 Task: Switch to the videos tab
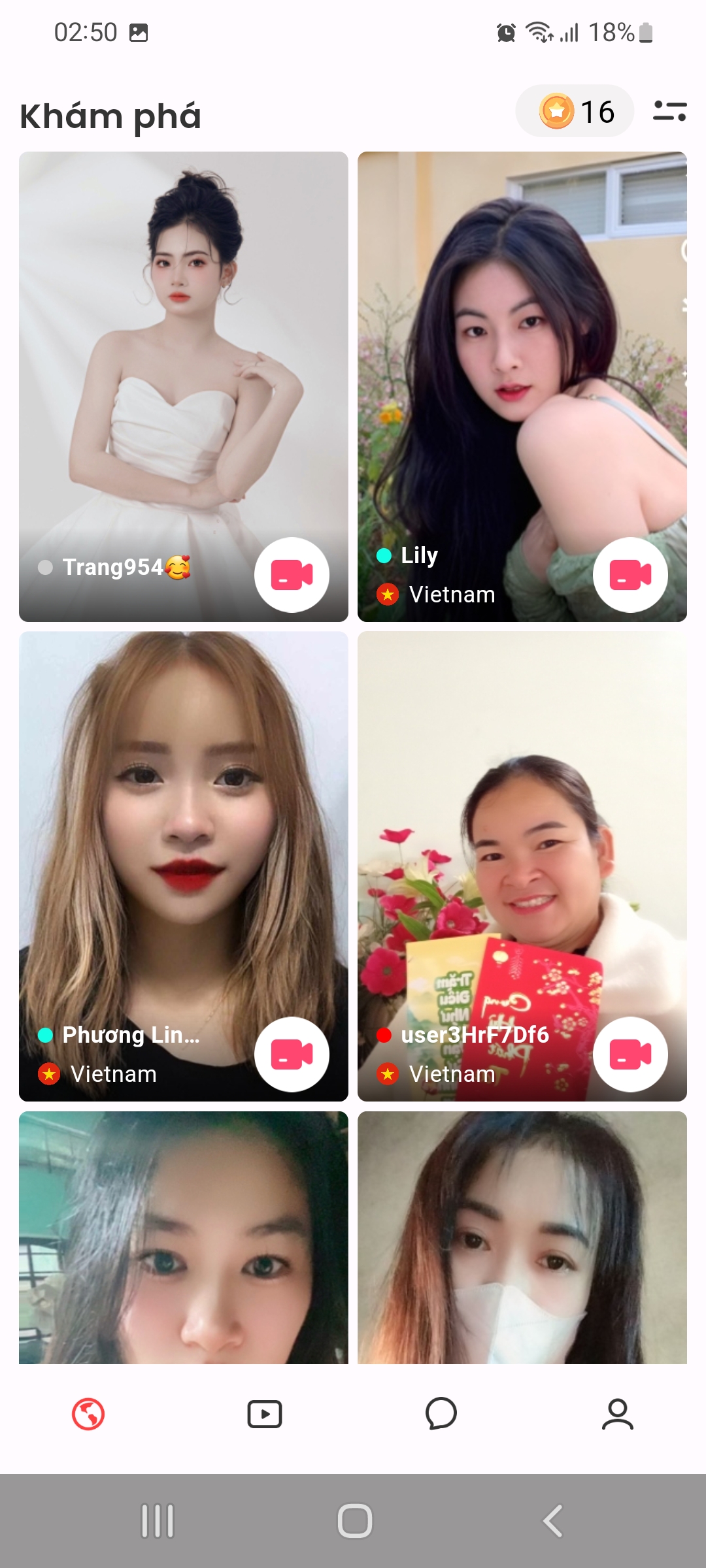(x=265, y=1414)
